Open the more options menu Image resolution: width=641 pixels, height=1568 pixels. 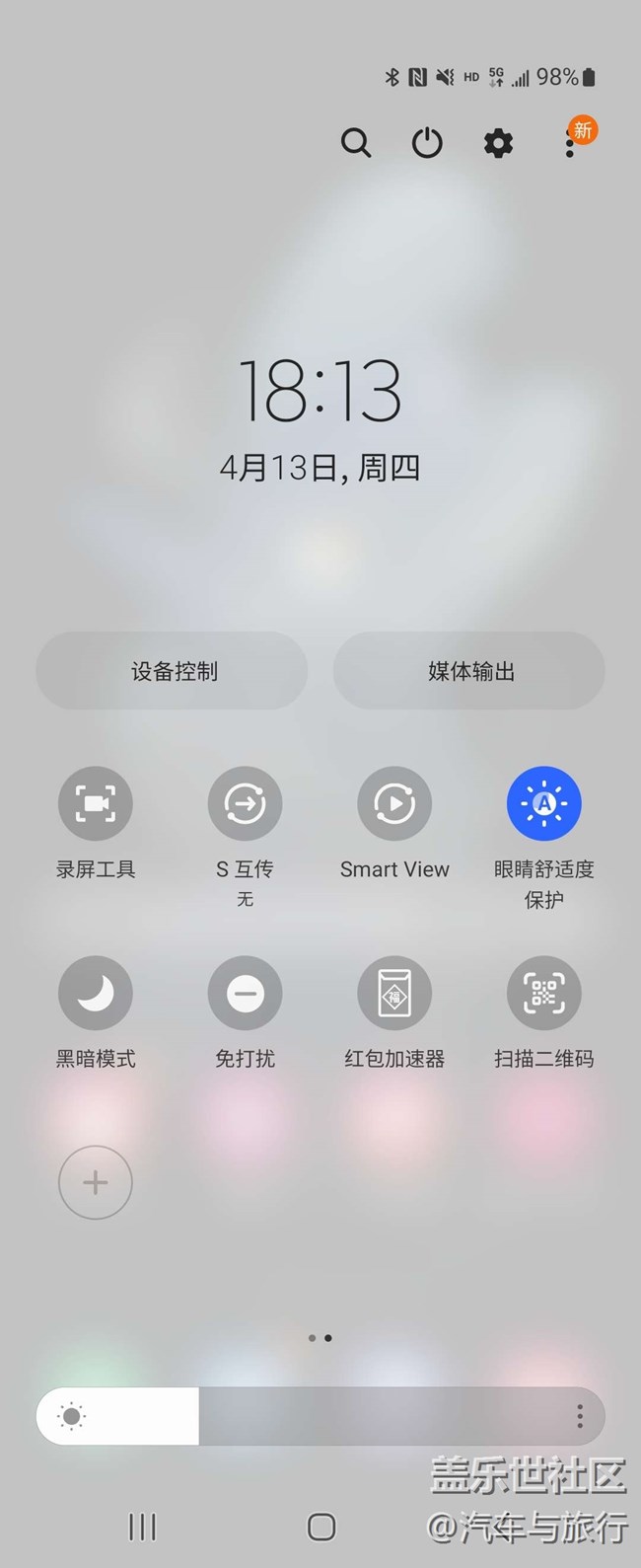click(x=570, y=145)
